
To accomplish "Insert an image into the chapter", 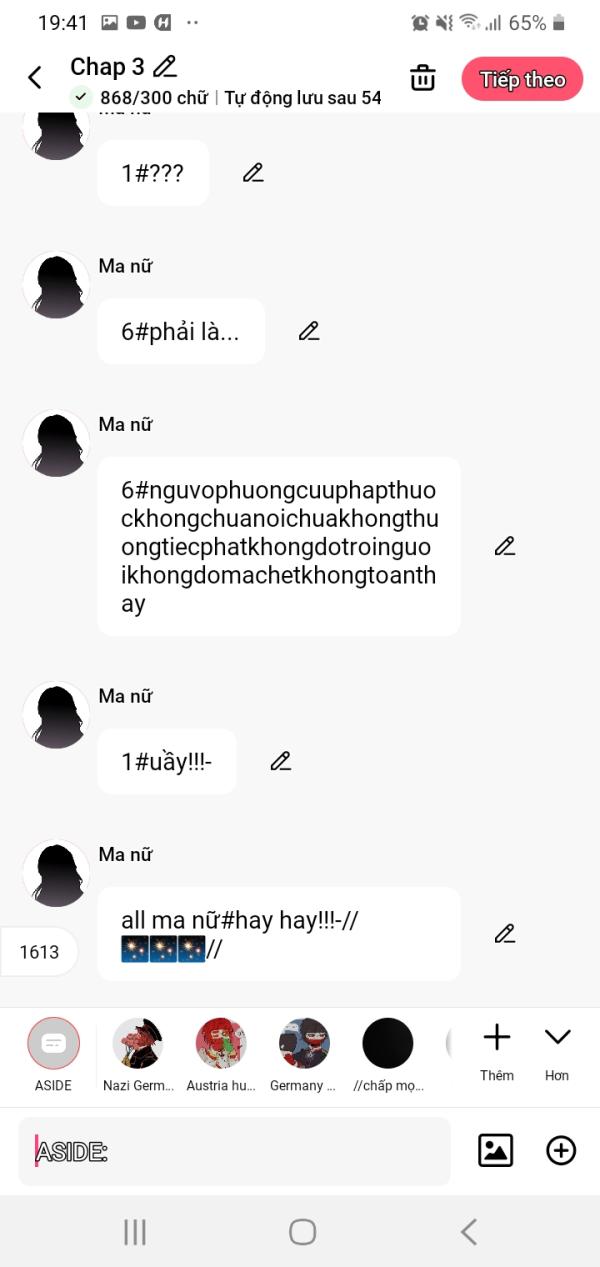I will pos(495,1150).
